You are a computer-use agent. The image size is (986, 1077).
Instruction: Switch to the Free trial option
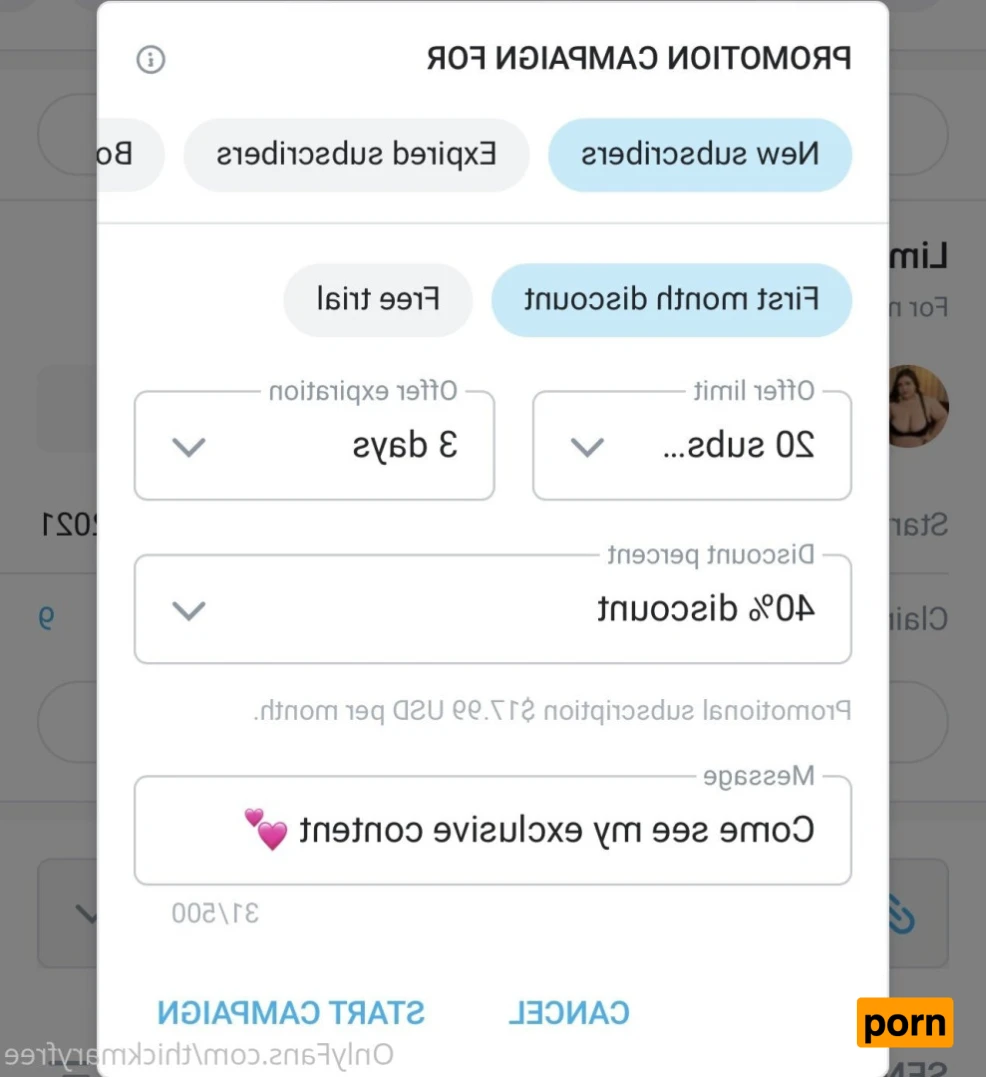pos(378,299)
